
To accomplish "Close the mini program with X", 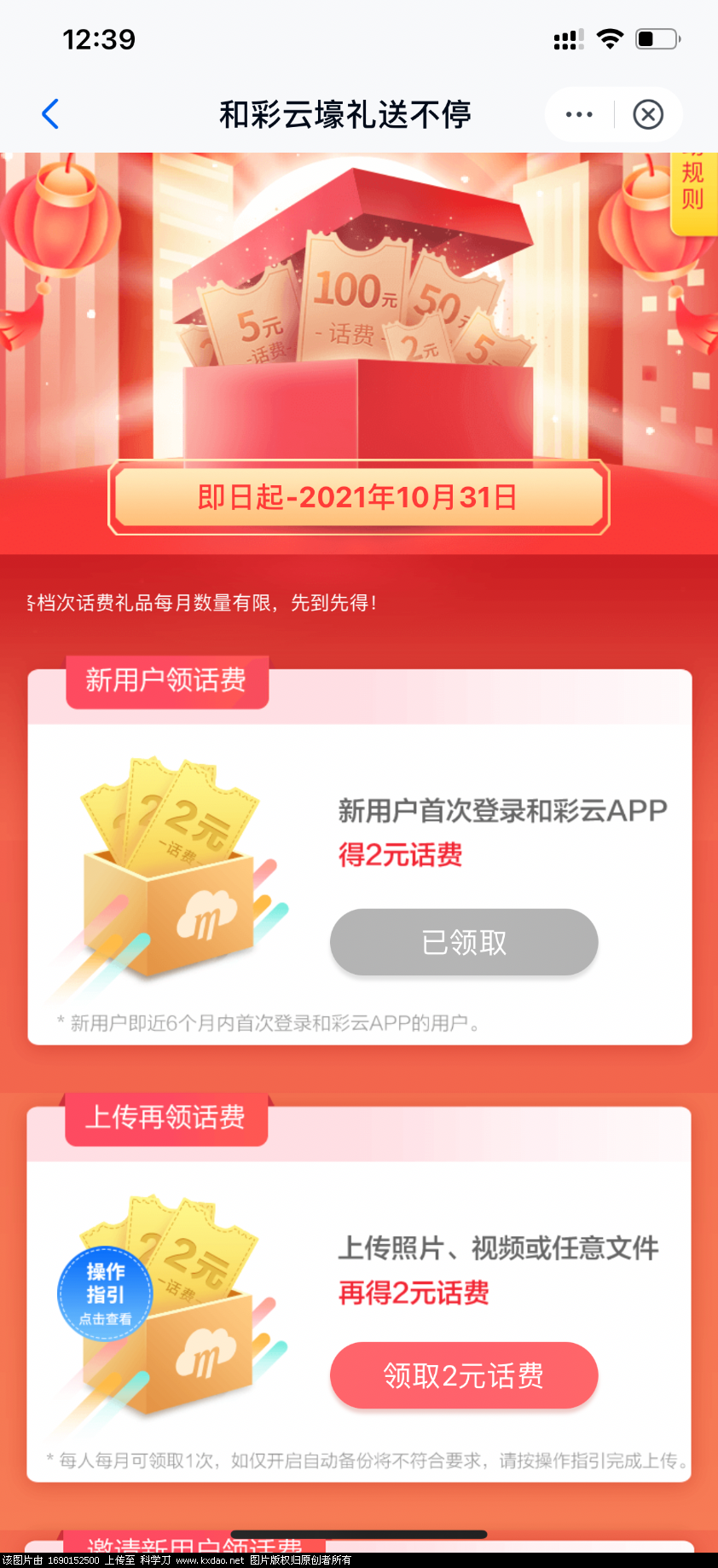I will click(648, 114).
